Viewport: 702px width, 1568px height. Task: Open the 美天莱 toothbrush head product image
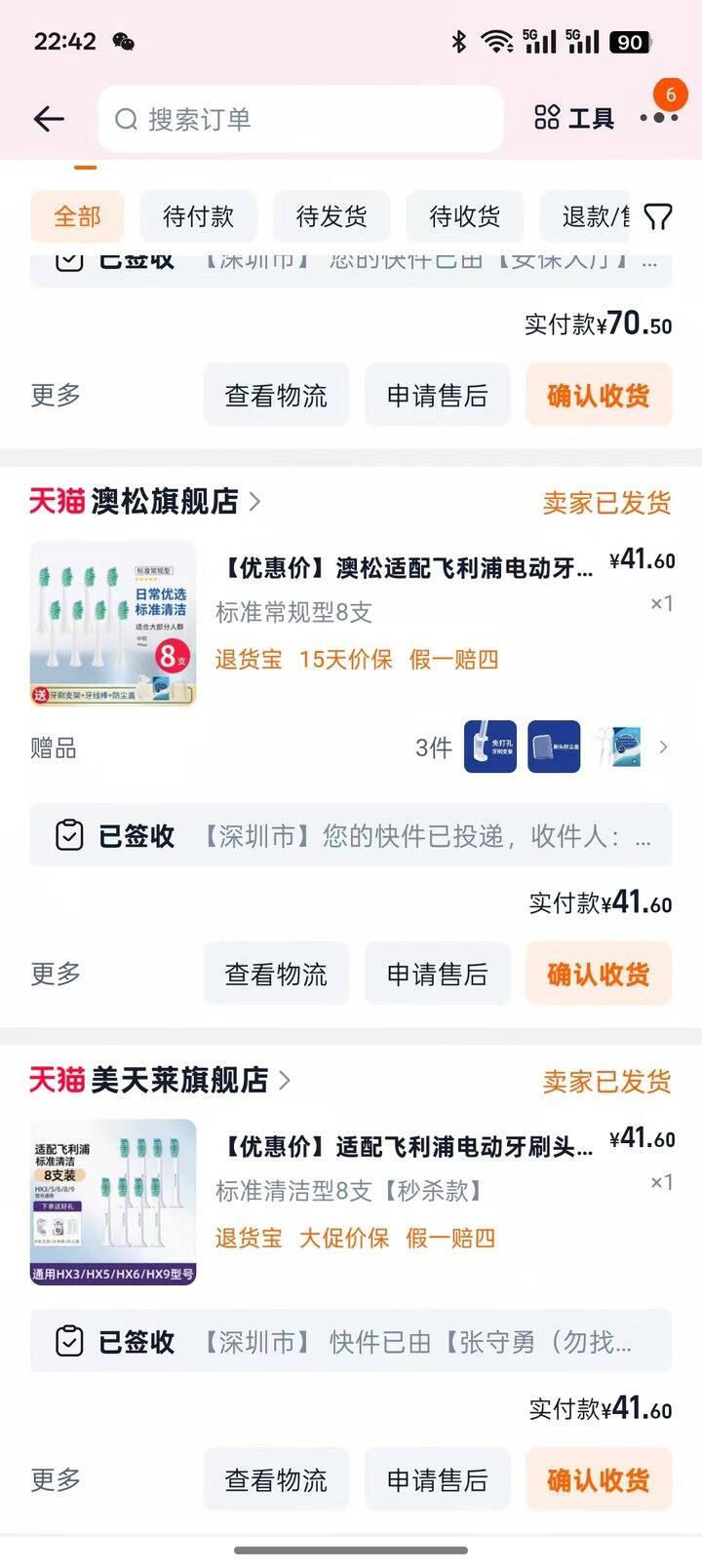pos(113,1203)
